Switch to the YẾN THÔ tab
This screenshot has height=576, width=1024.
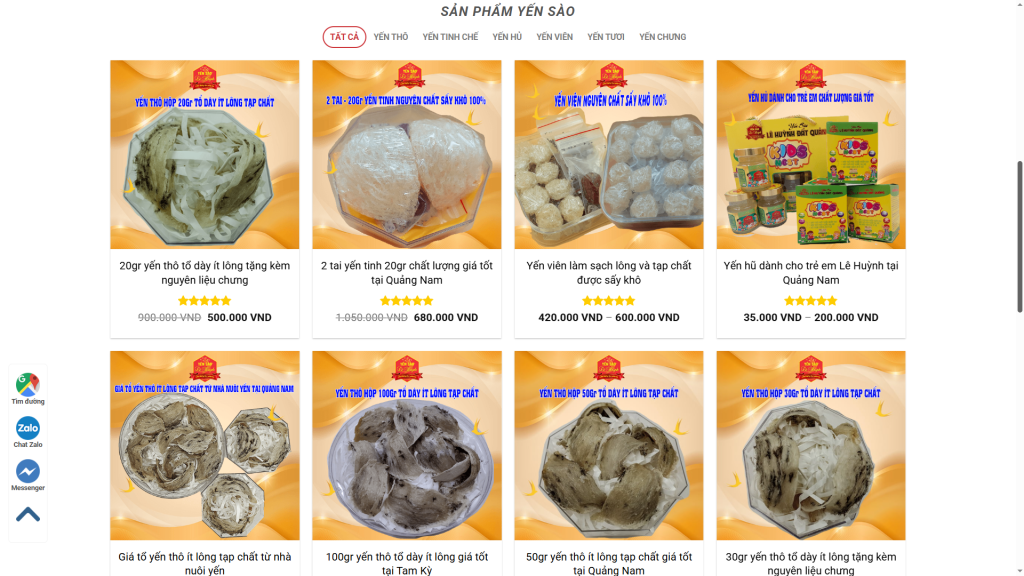point(391,37)
